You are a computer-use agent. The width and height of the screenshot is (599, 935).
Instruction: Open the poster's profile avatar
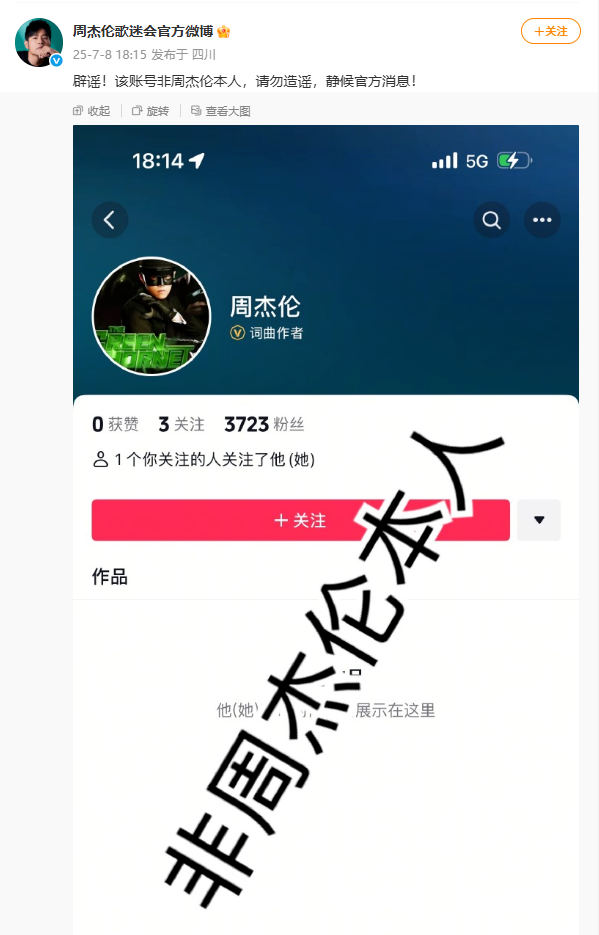(x=39, y=42)
